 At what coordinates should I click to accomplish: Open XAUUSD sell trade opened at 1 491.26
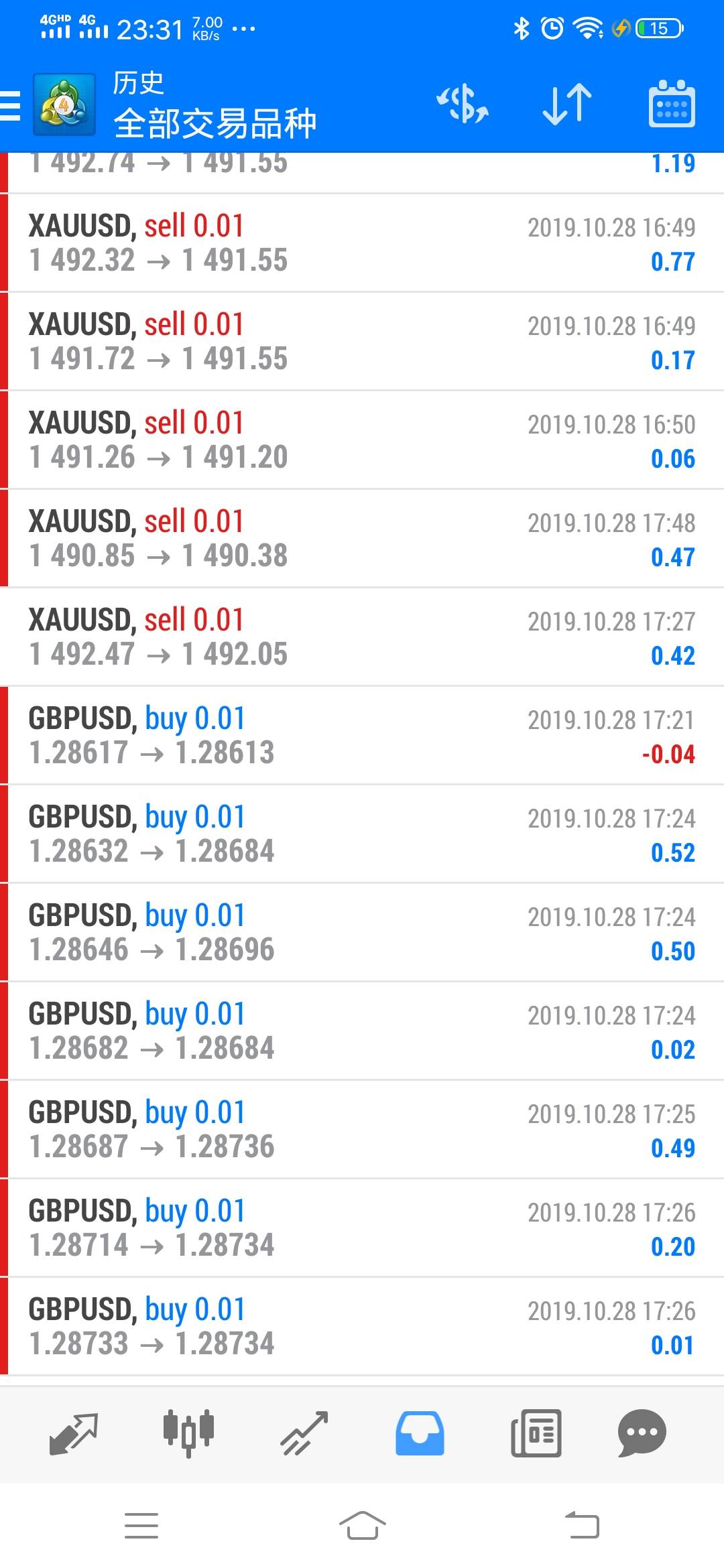click(x=362, y=440)
